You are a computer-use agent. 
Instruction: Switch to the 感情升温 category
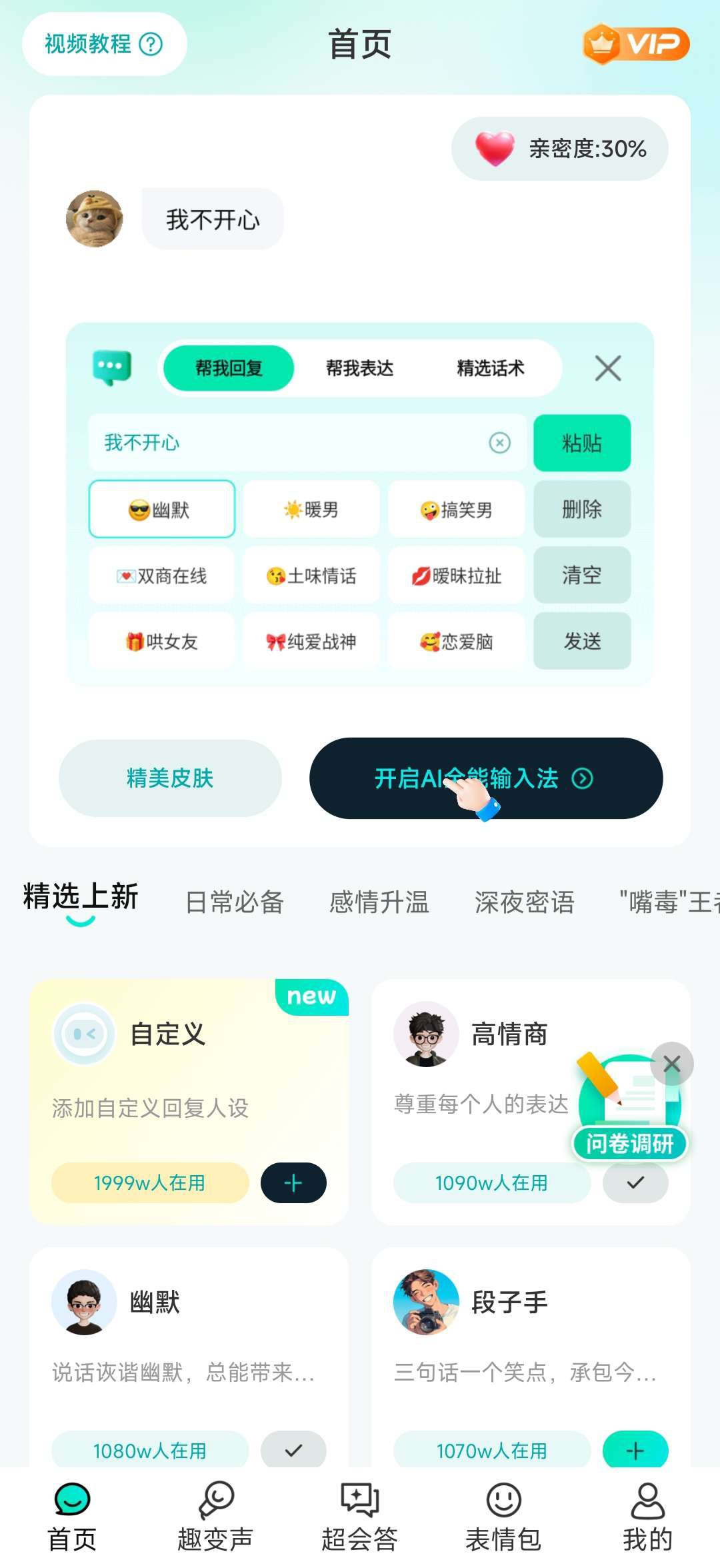tap(379, 902)
